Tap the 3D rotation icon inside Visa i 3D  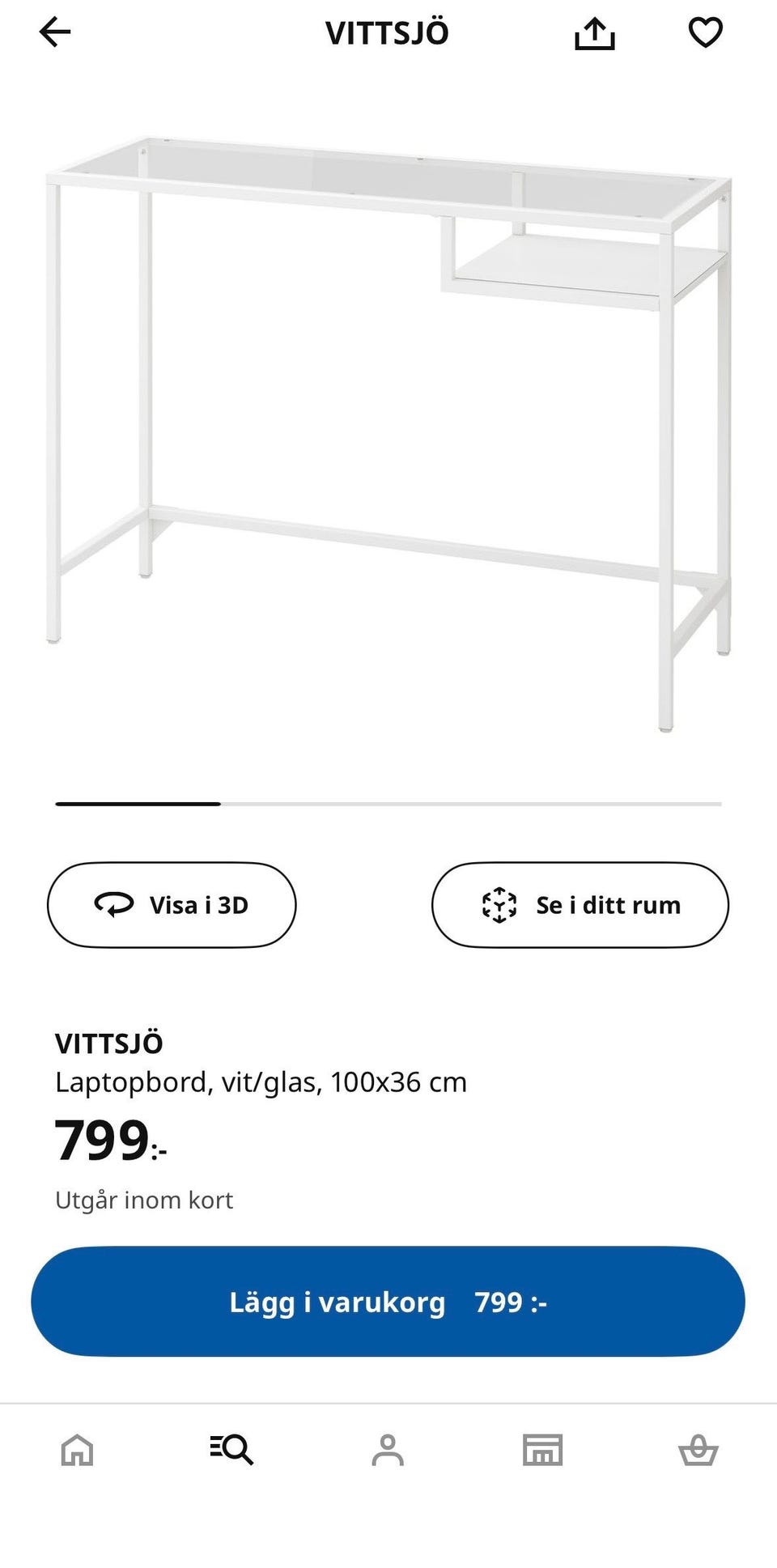pyautogui.click(x=113, y=905)
